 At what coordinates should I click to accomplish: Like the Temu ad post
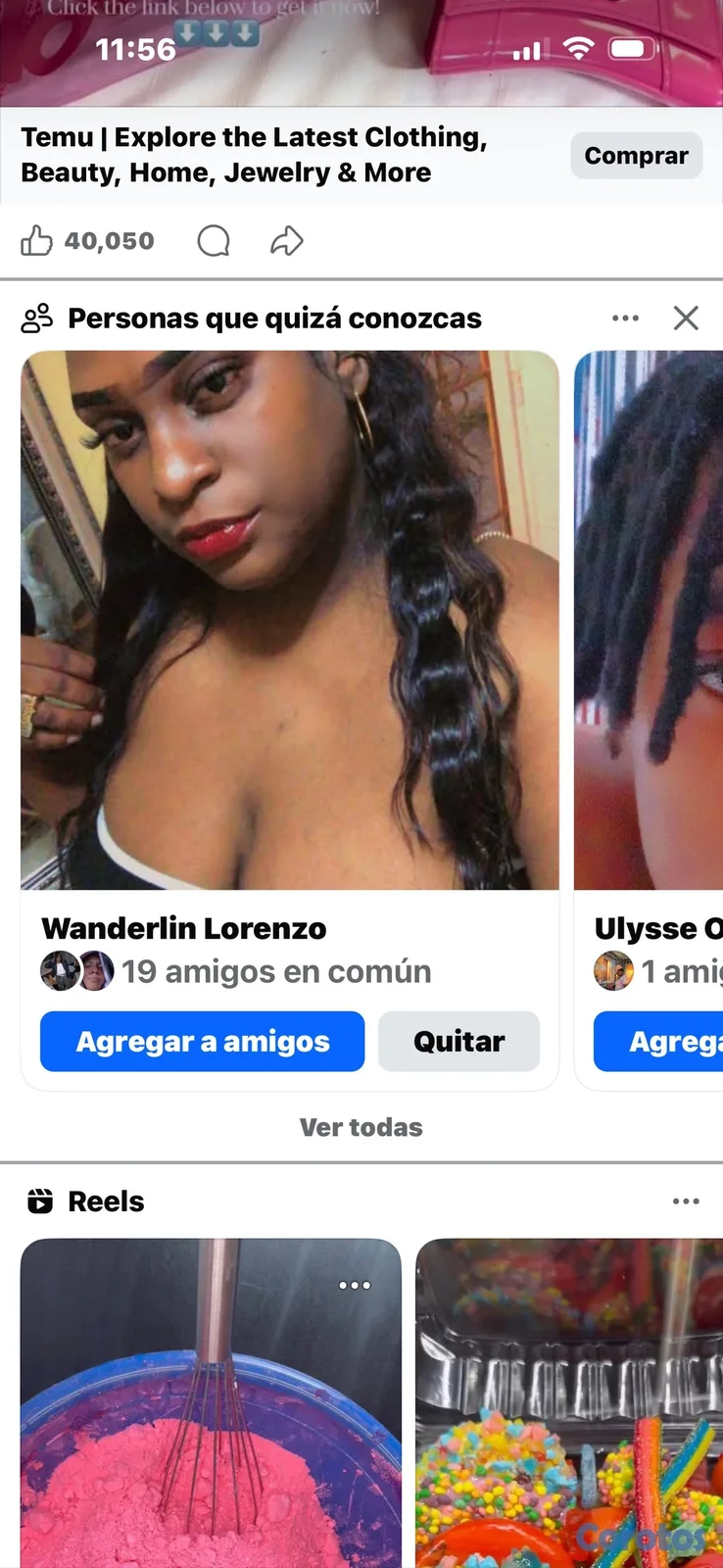click(37, 240)
